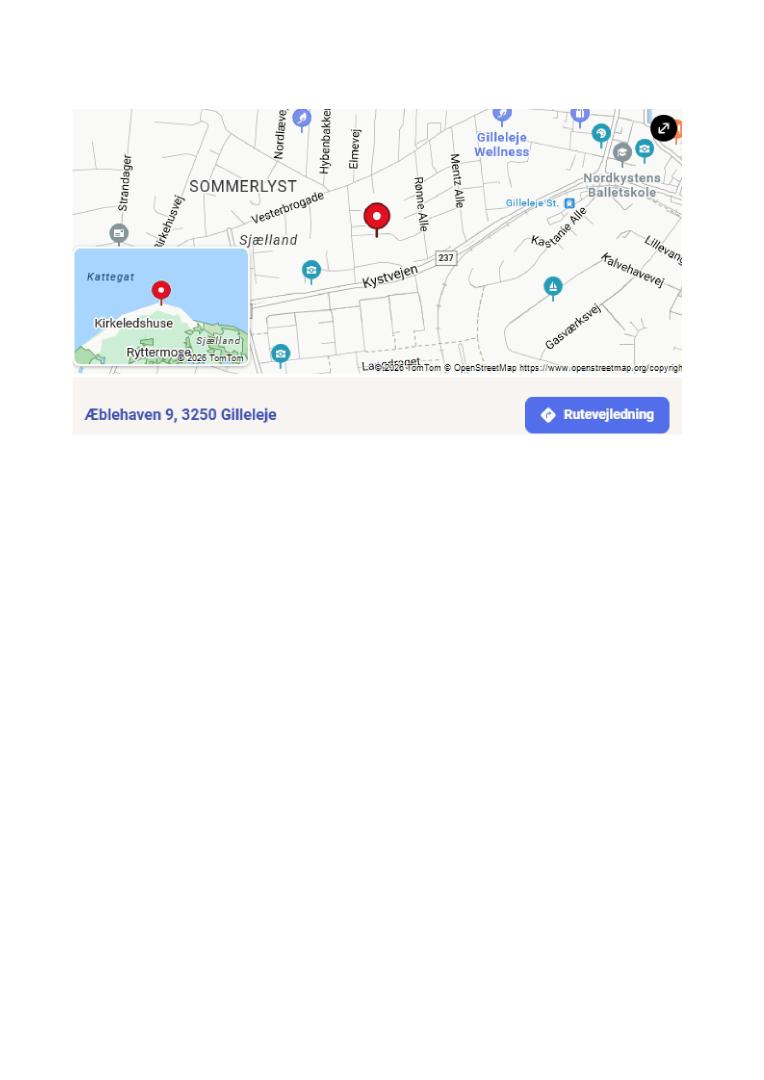Screen dimensions: 764x1080
Task: Open the Gilleleje Wellness map marker
Action: coord(502,116)
